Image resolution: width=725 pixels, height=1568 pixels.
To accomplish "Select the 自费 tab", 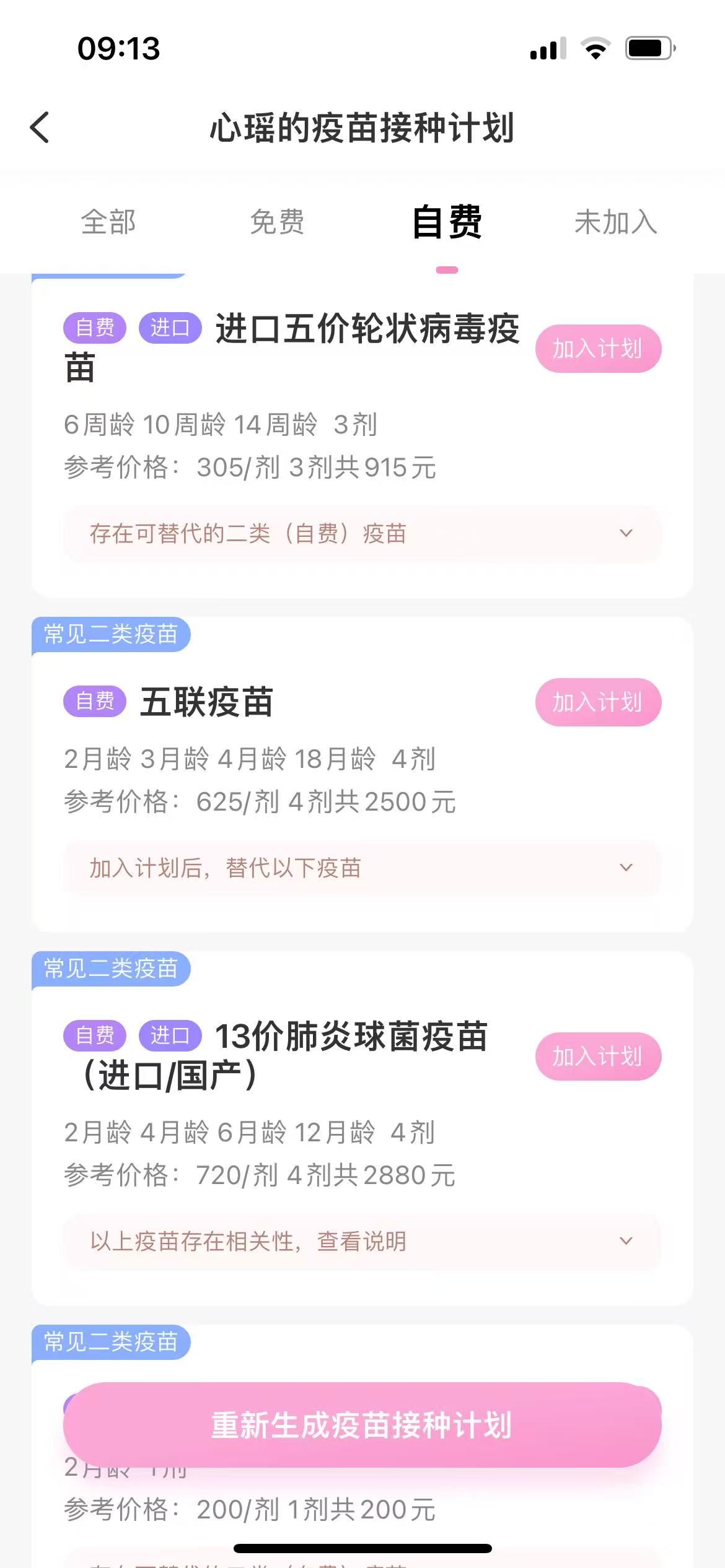I will tap(447, 222).
